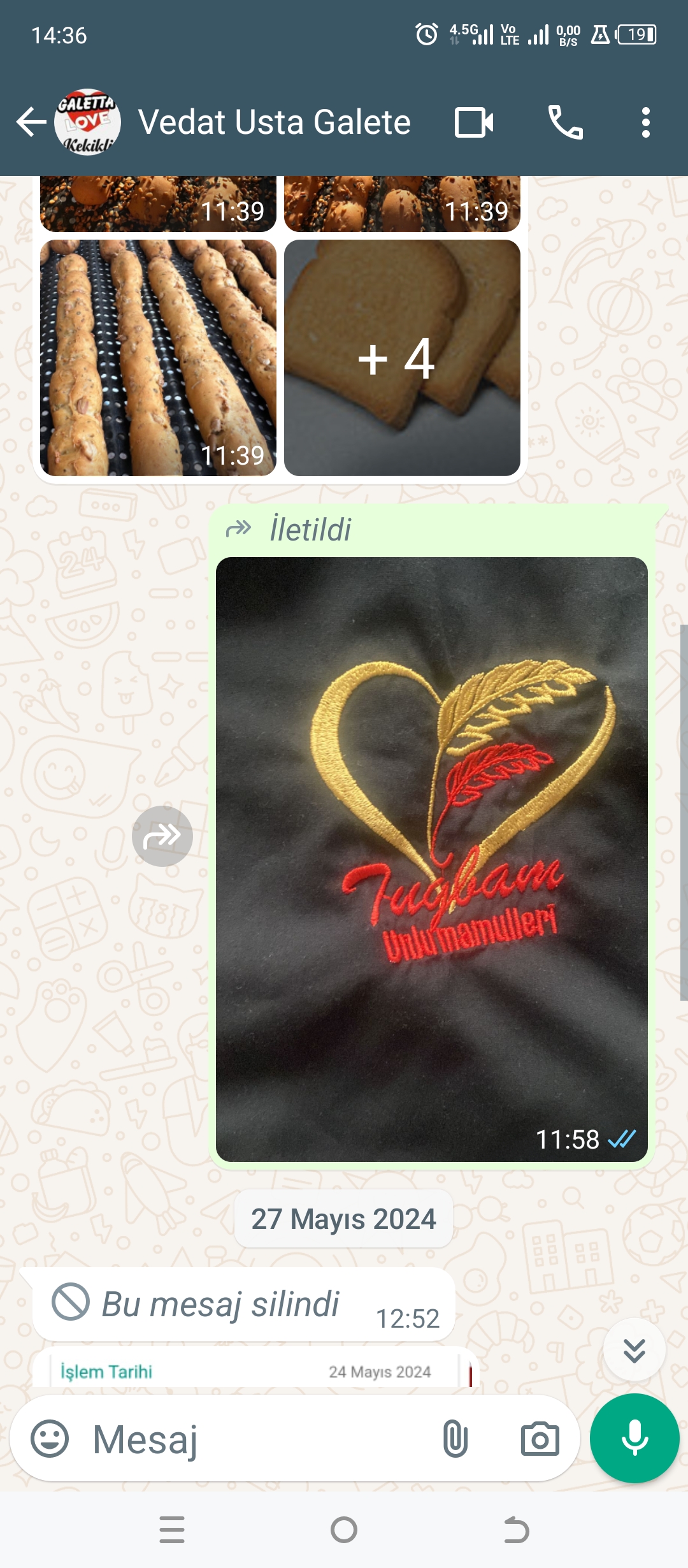Focus the Mesaj text field
688x1568 pixels.
click(255, 1439)
